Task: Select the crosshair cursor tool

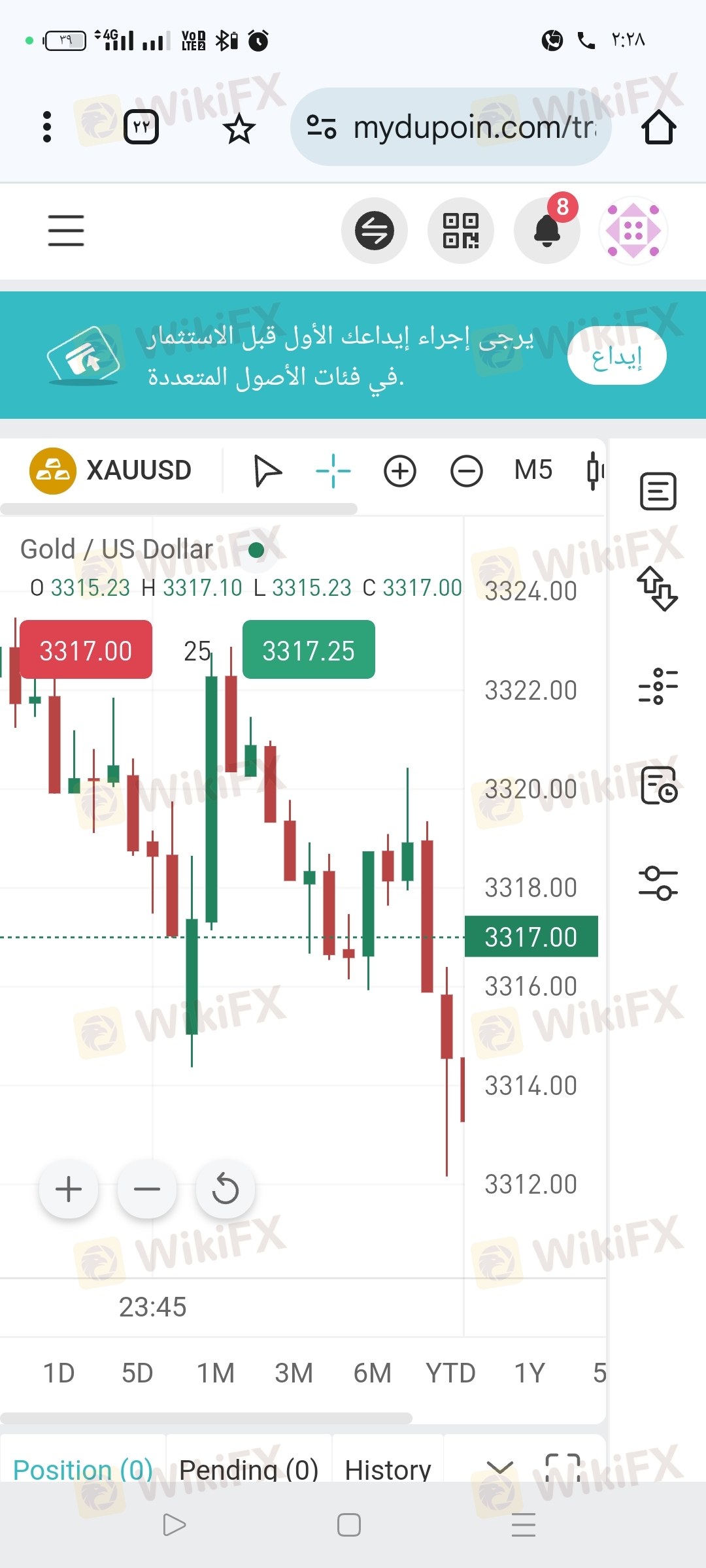Action: [x=333, y=470]
